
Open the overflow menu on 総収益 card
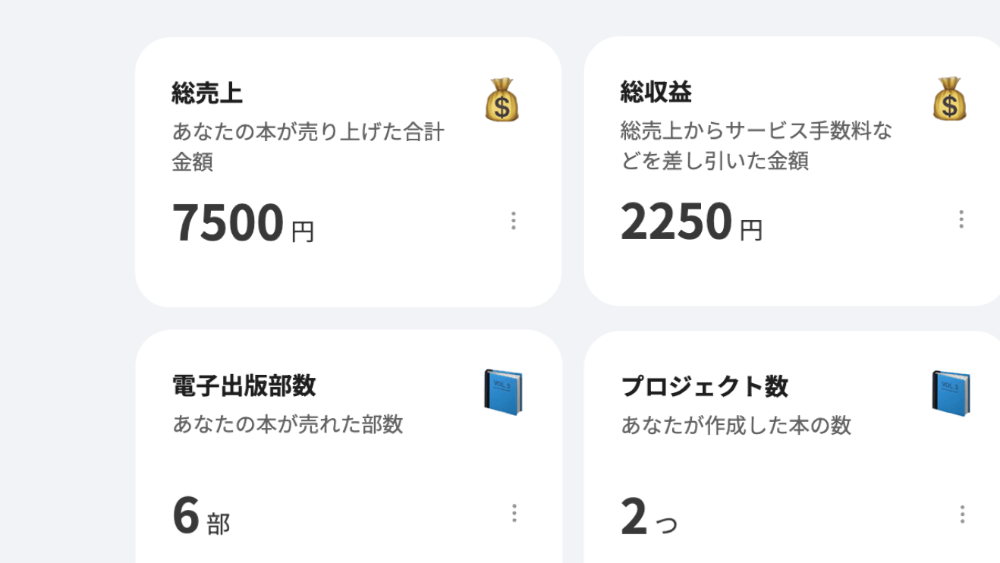[x=961, y=219]
